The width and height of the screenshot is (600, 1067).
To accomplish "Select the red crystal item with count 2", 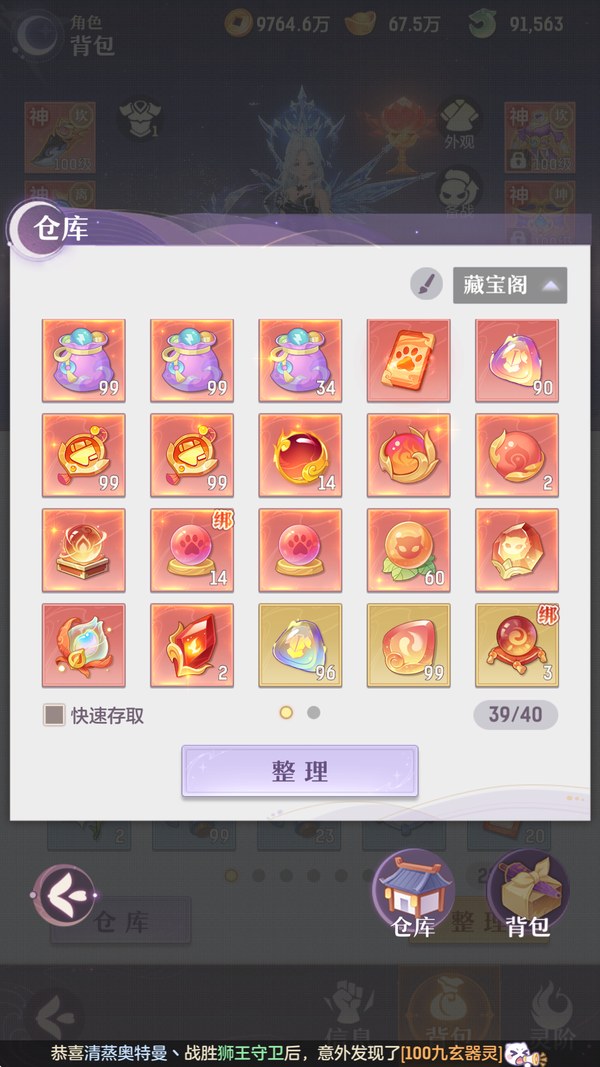I will pyautogui.click(x=192, y=645).
